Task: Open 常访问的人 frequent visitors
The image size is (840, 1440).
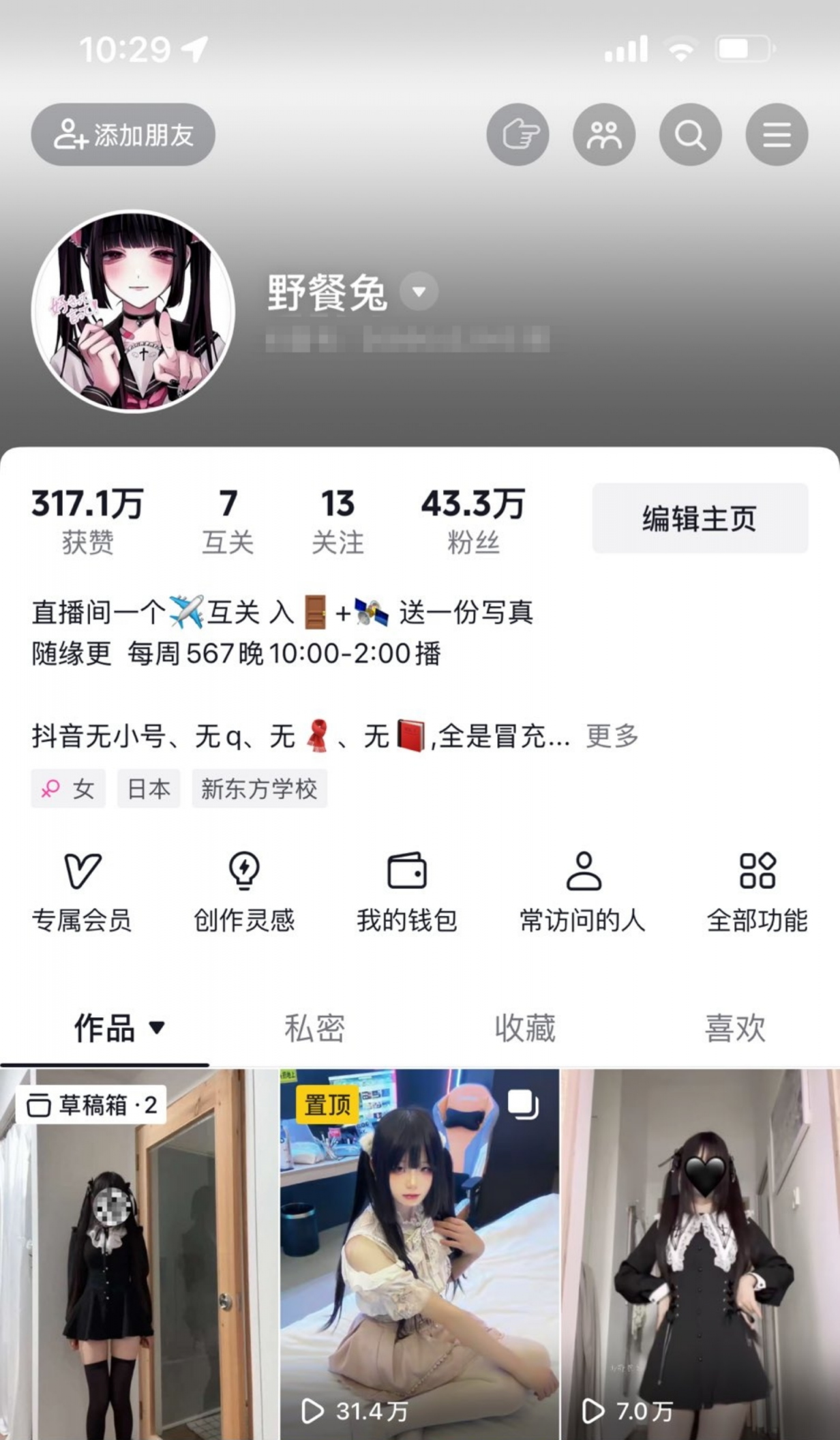Action: 583,891
